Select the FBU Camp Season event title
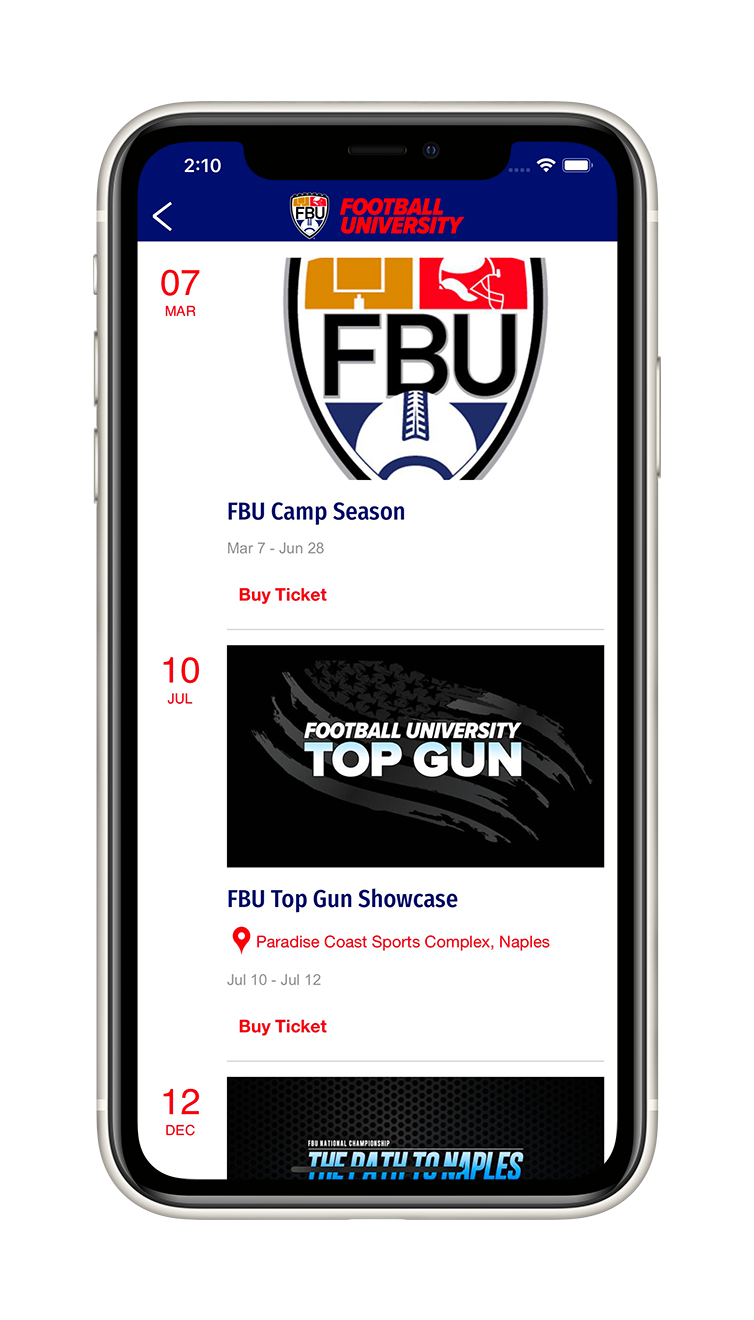 [316, 511]
